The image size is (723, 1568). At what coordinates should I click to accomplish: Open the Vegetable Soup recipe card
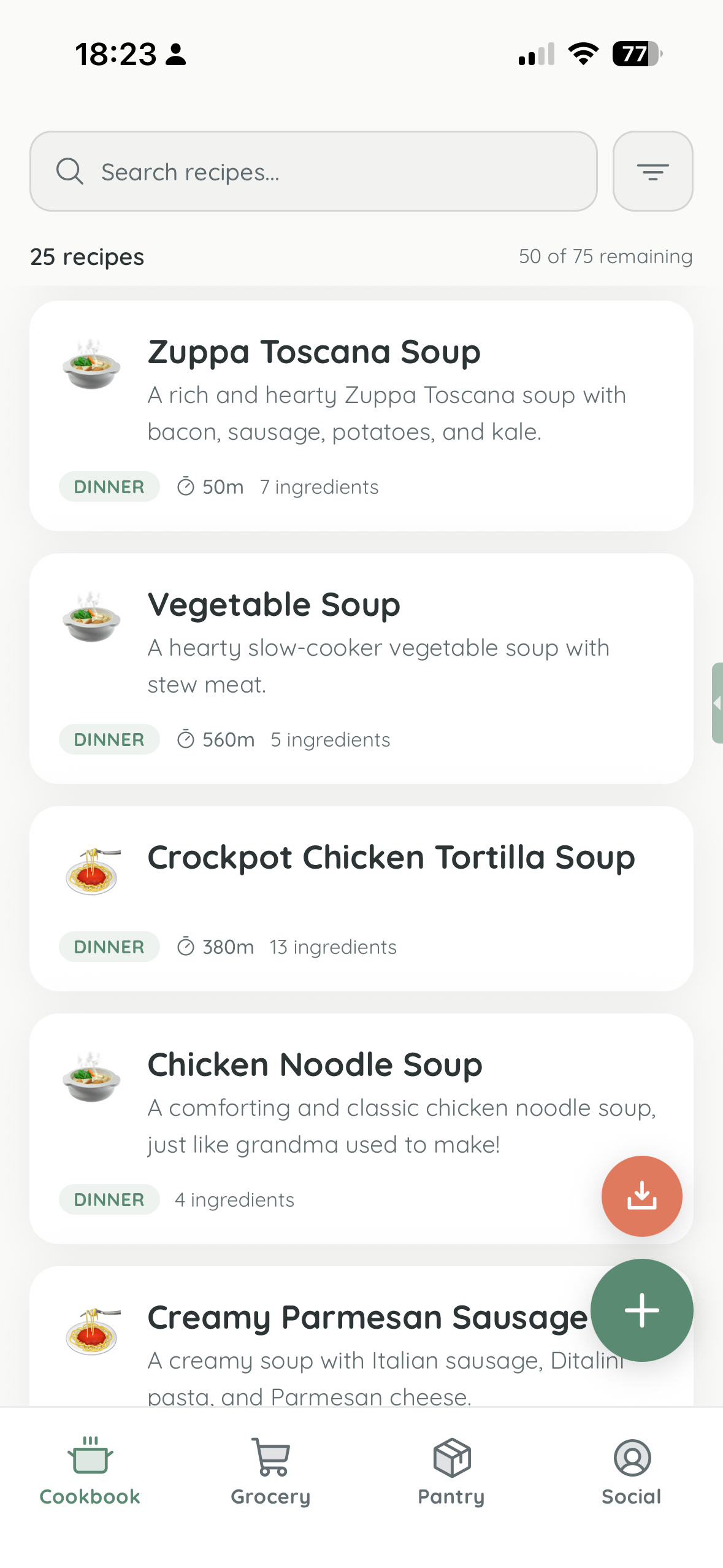click(362, 669)
